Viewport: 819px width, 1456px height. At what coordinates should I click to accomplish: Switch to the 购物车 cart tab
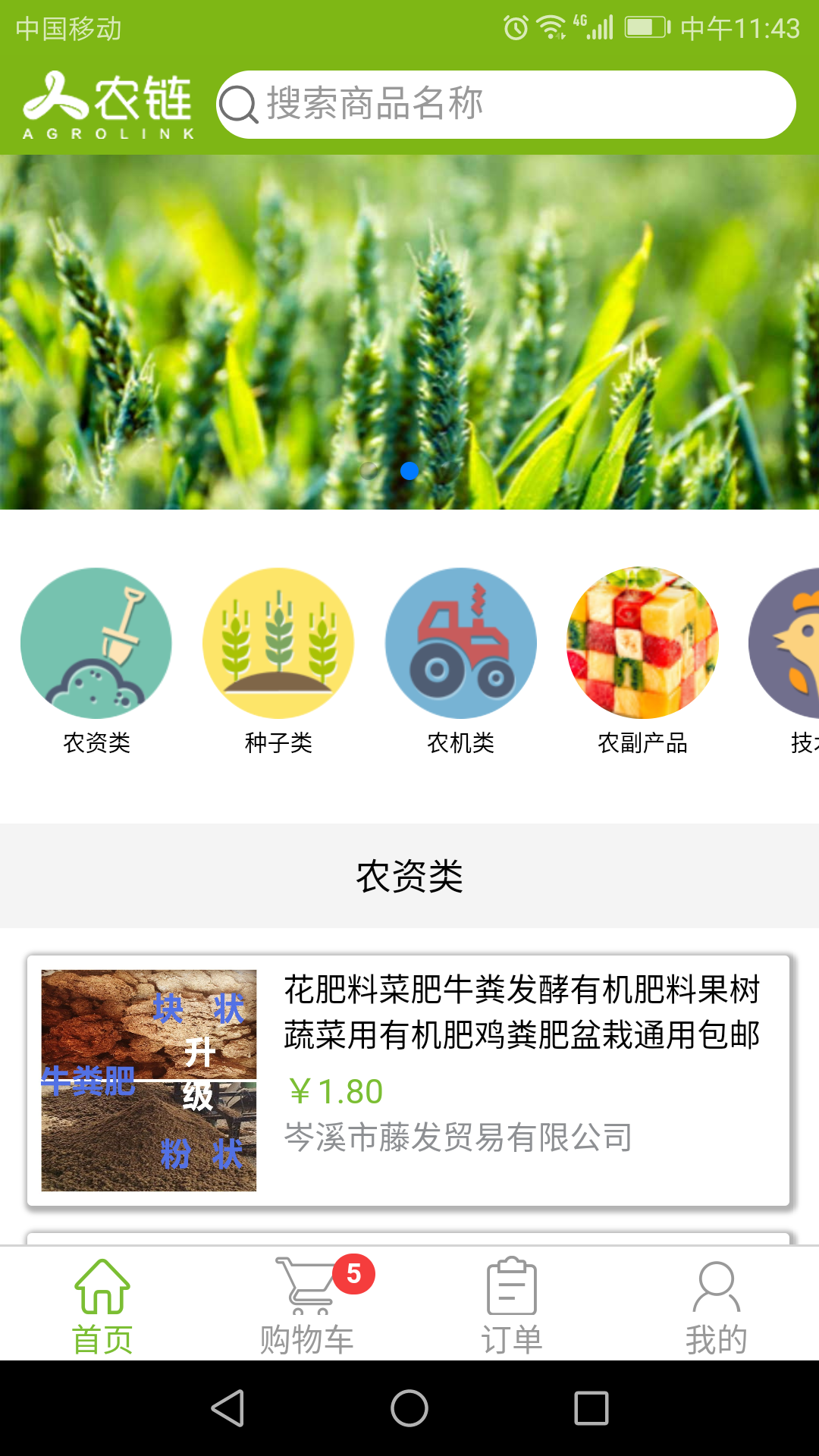(307, 1306)
